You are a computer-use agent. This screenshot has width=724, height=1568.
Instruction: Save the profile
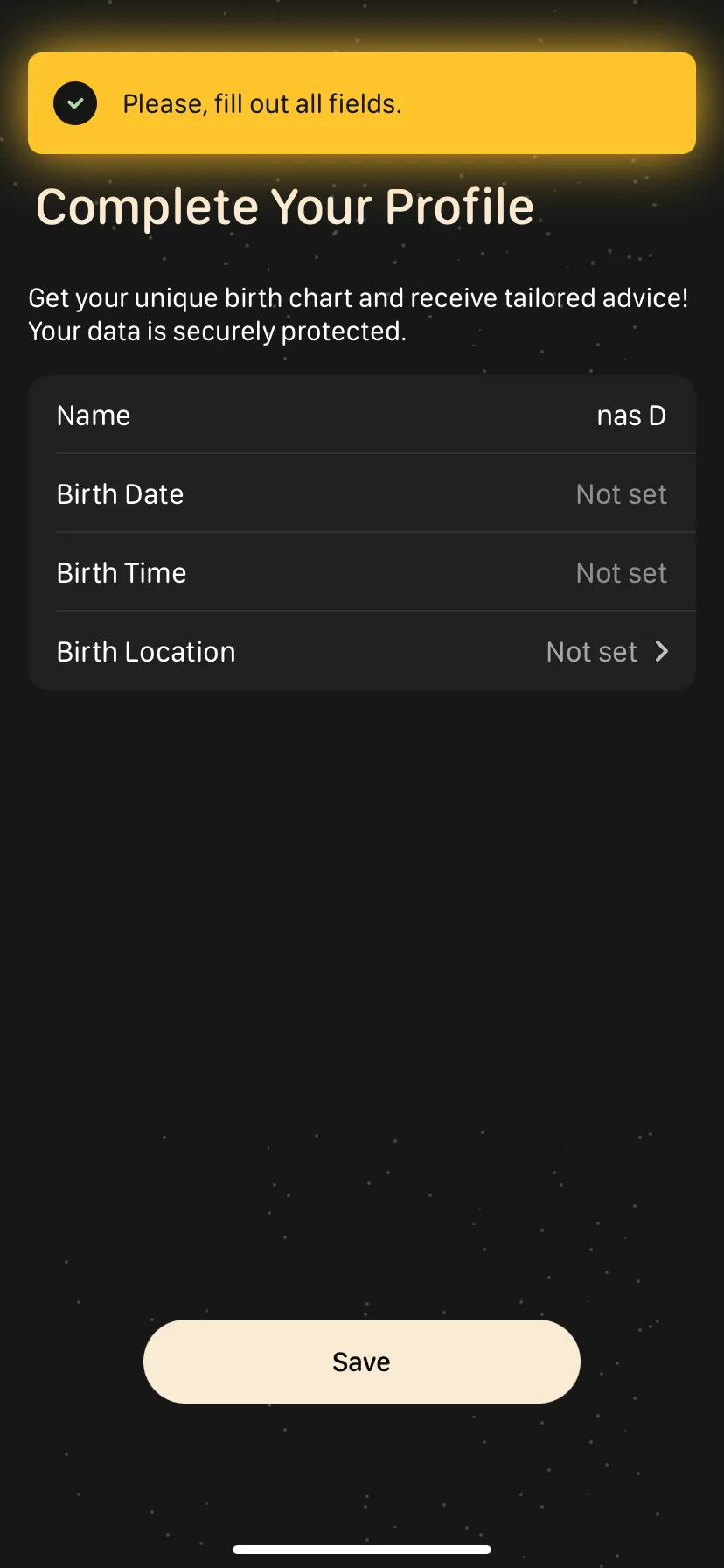[x=362, y=1361]
